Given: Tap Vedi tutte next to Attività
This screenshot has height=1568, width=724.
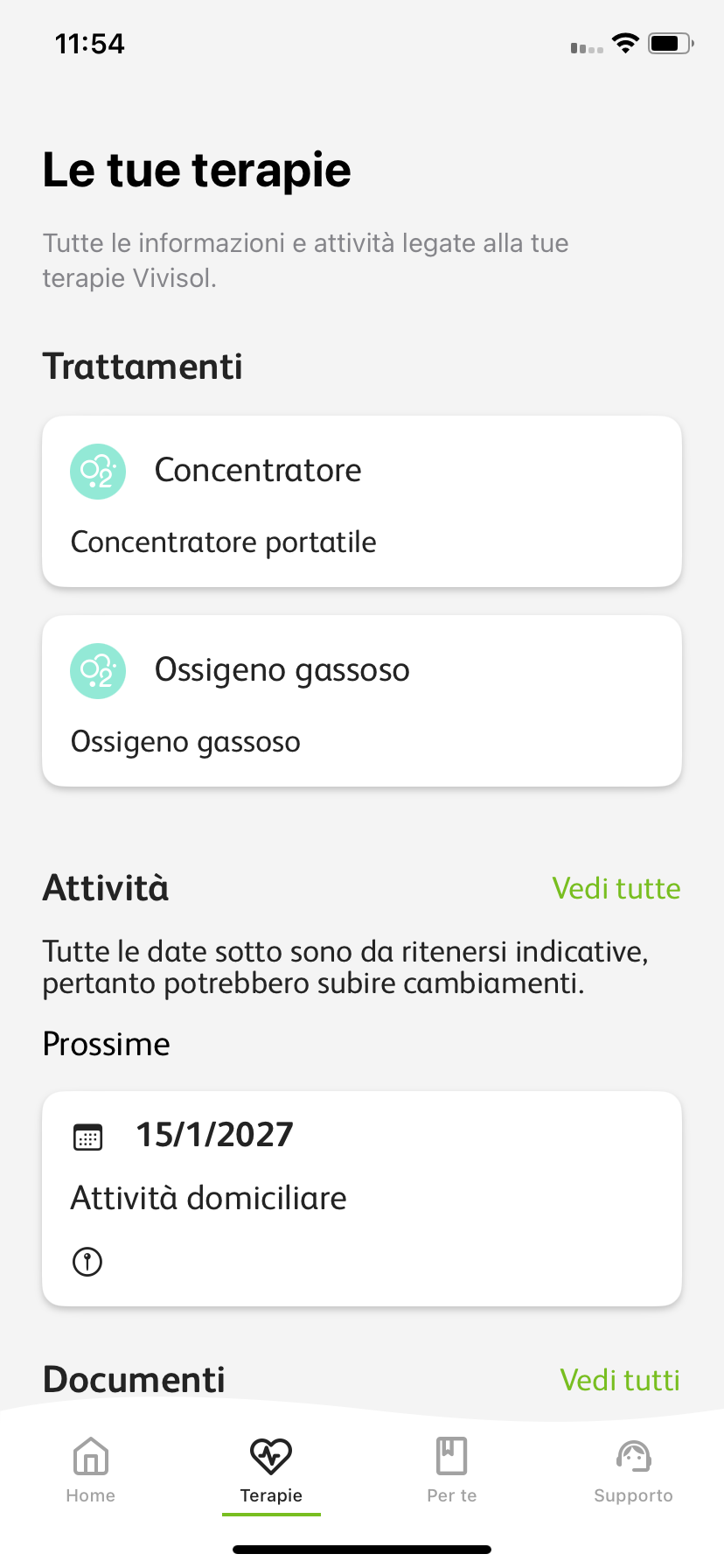Looking at the screenshot, I should tap(616, 888).
